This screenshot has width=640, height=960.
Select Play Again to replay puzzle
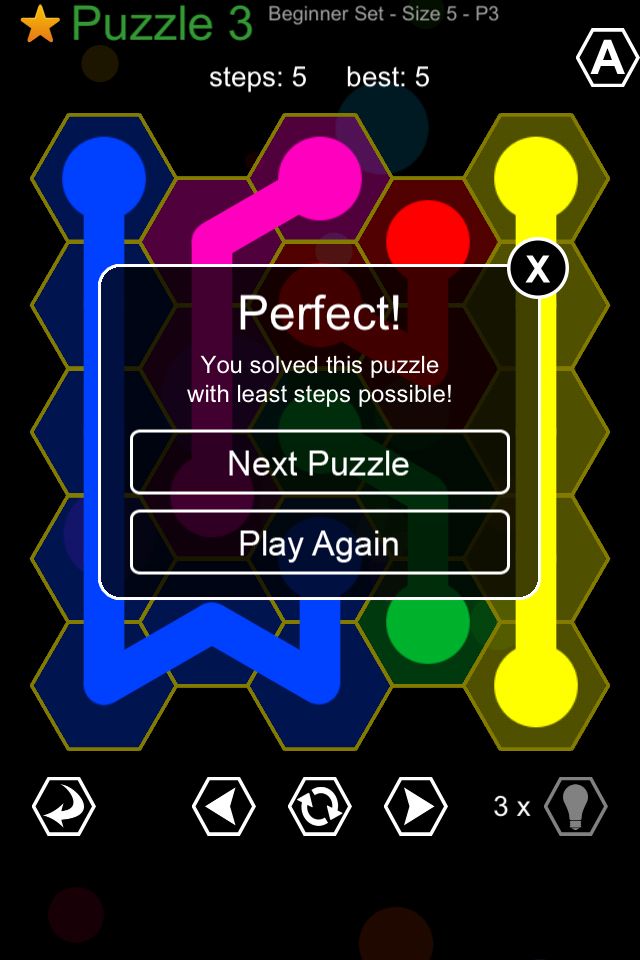(x=319, y=543)
